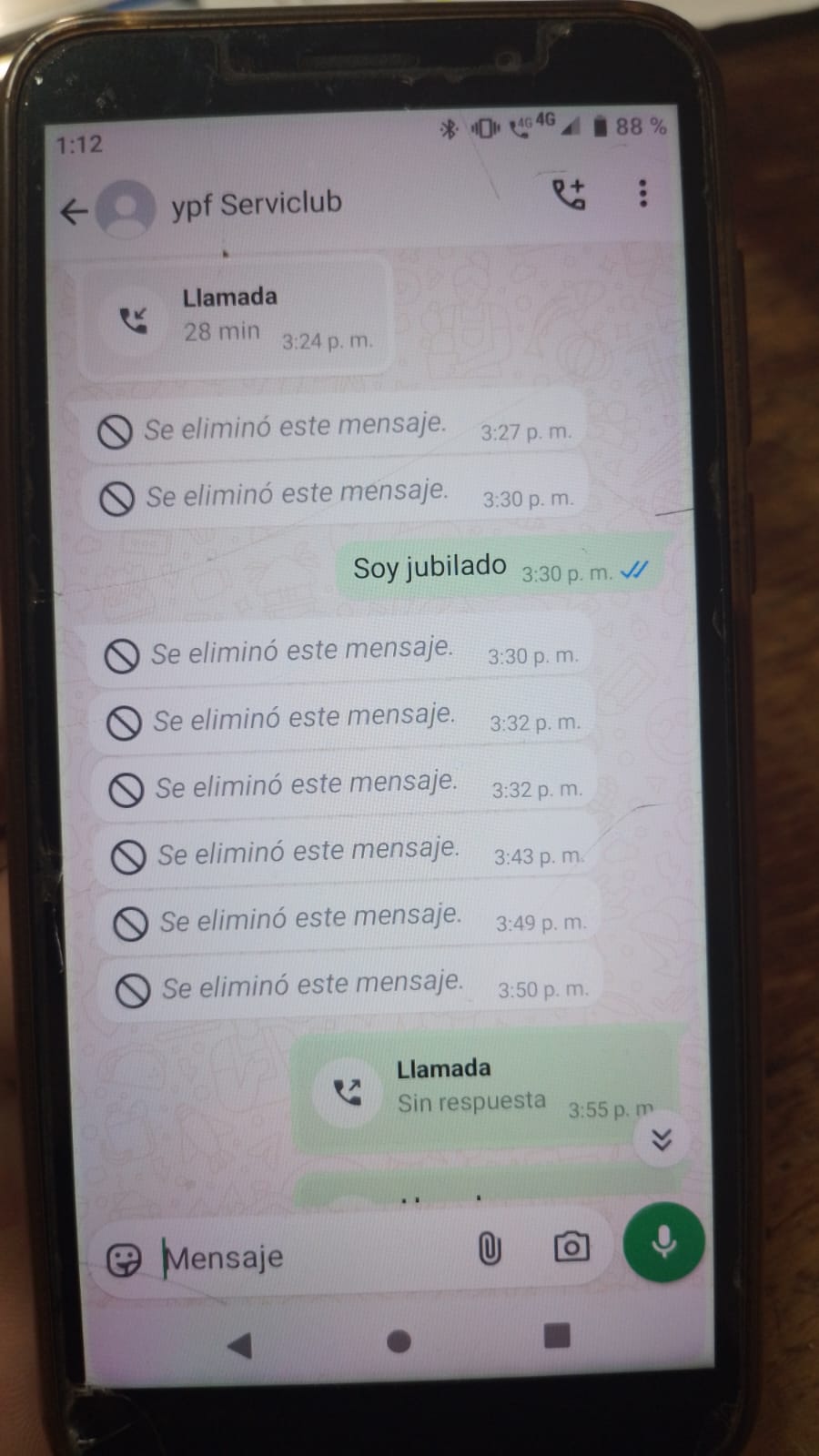
Task: Open the three-dot overflow menu
Action: click(642, 193)
